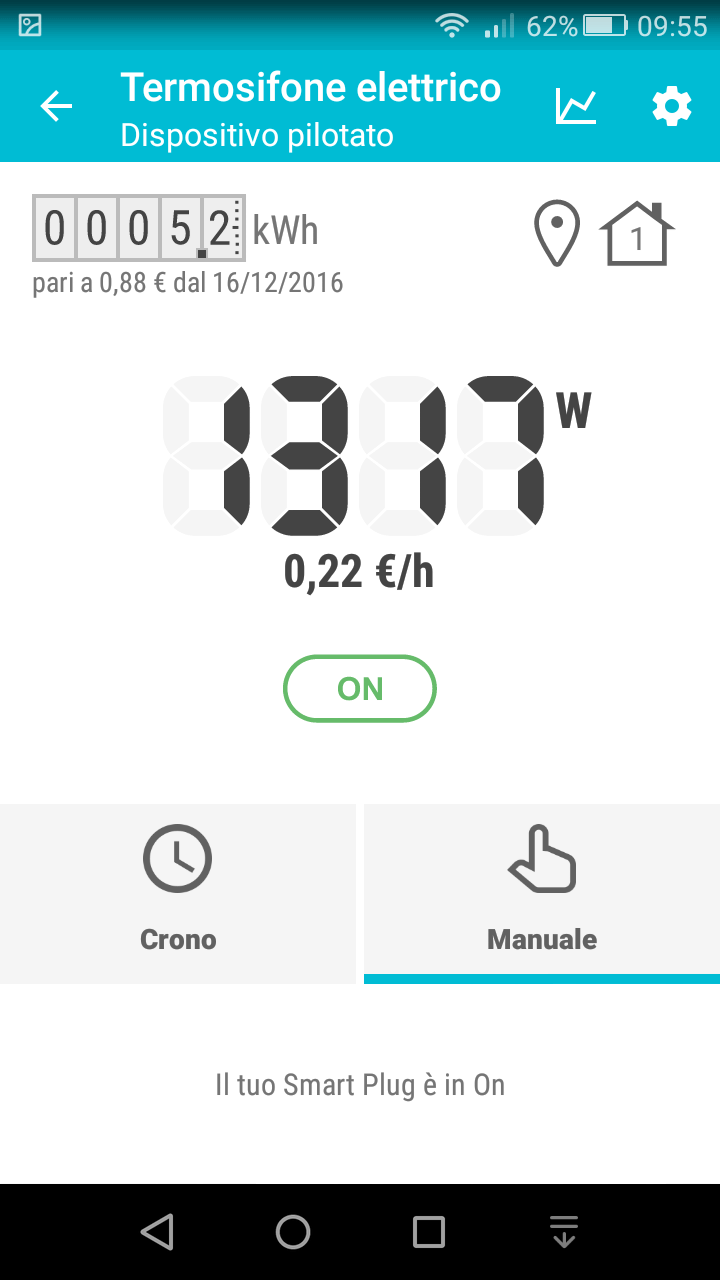The image size is (720, 1280).
Task: Tap the location pin icon
Action: [557, 233]
